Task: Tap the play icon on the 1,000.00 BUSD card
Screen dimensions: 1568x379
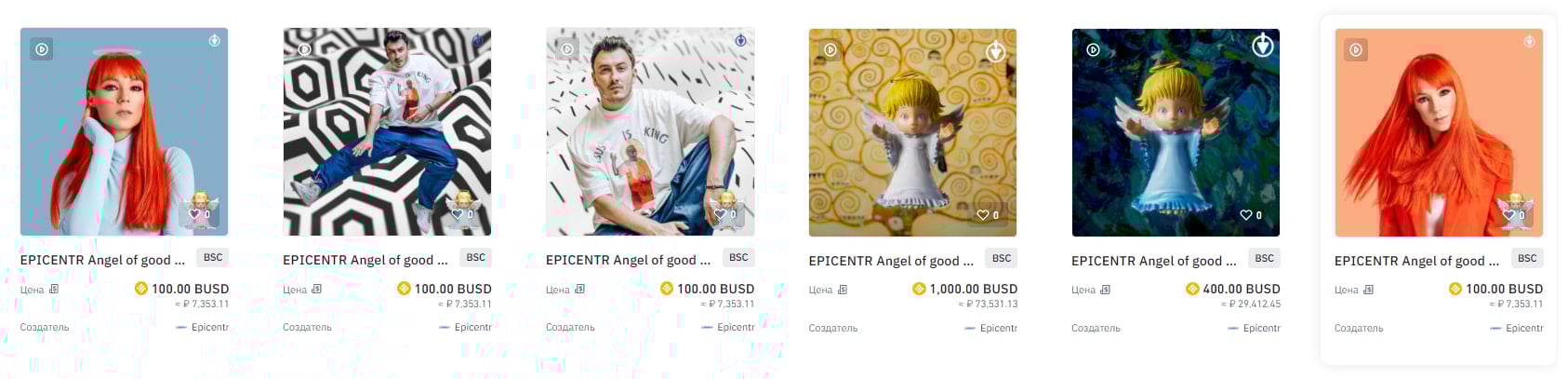Action: pyautogui.click(x=831, y=49)
